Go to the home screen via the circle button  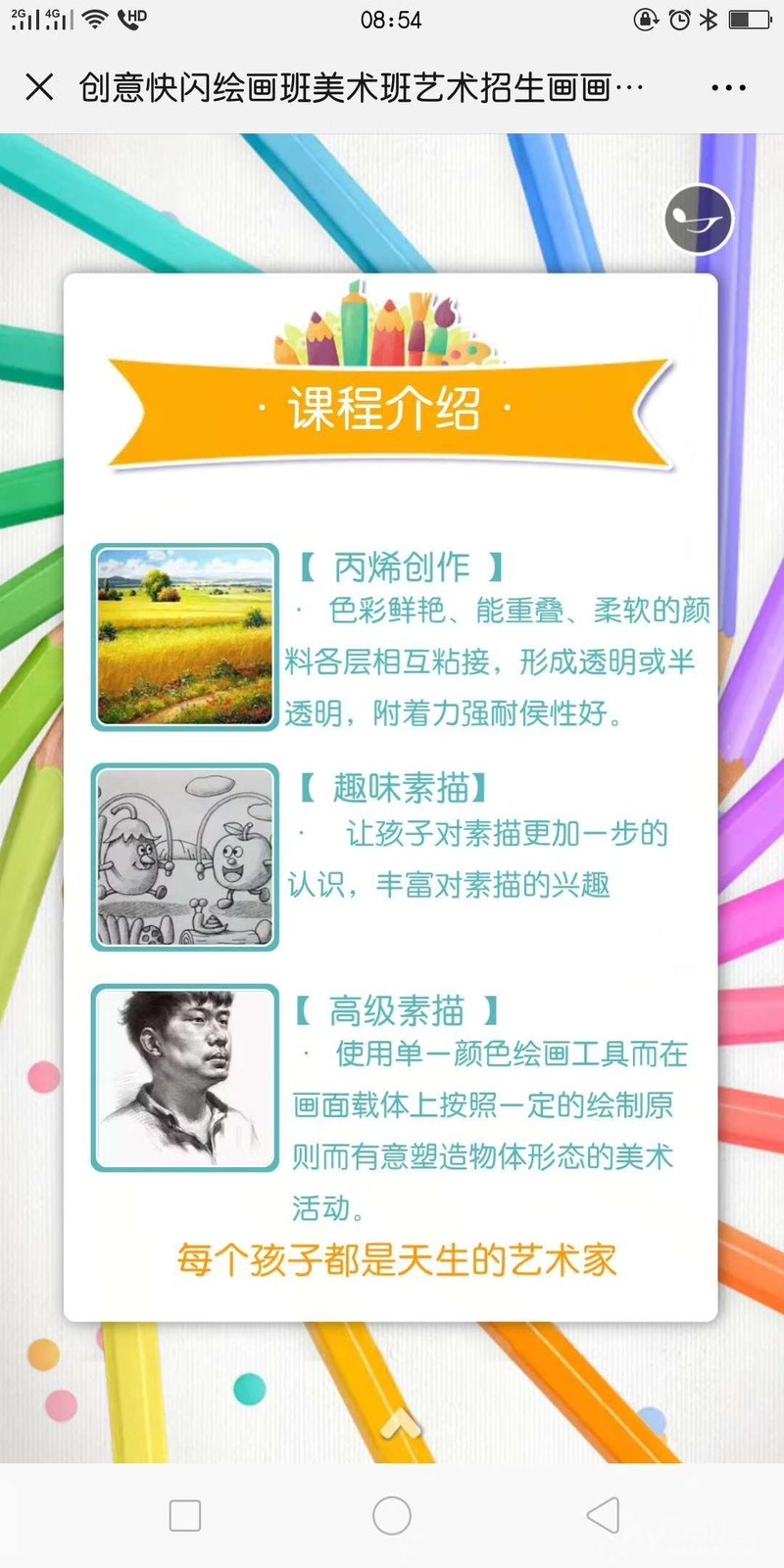pyautogui.click(x=391, y=1515)
